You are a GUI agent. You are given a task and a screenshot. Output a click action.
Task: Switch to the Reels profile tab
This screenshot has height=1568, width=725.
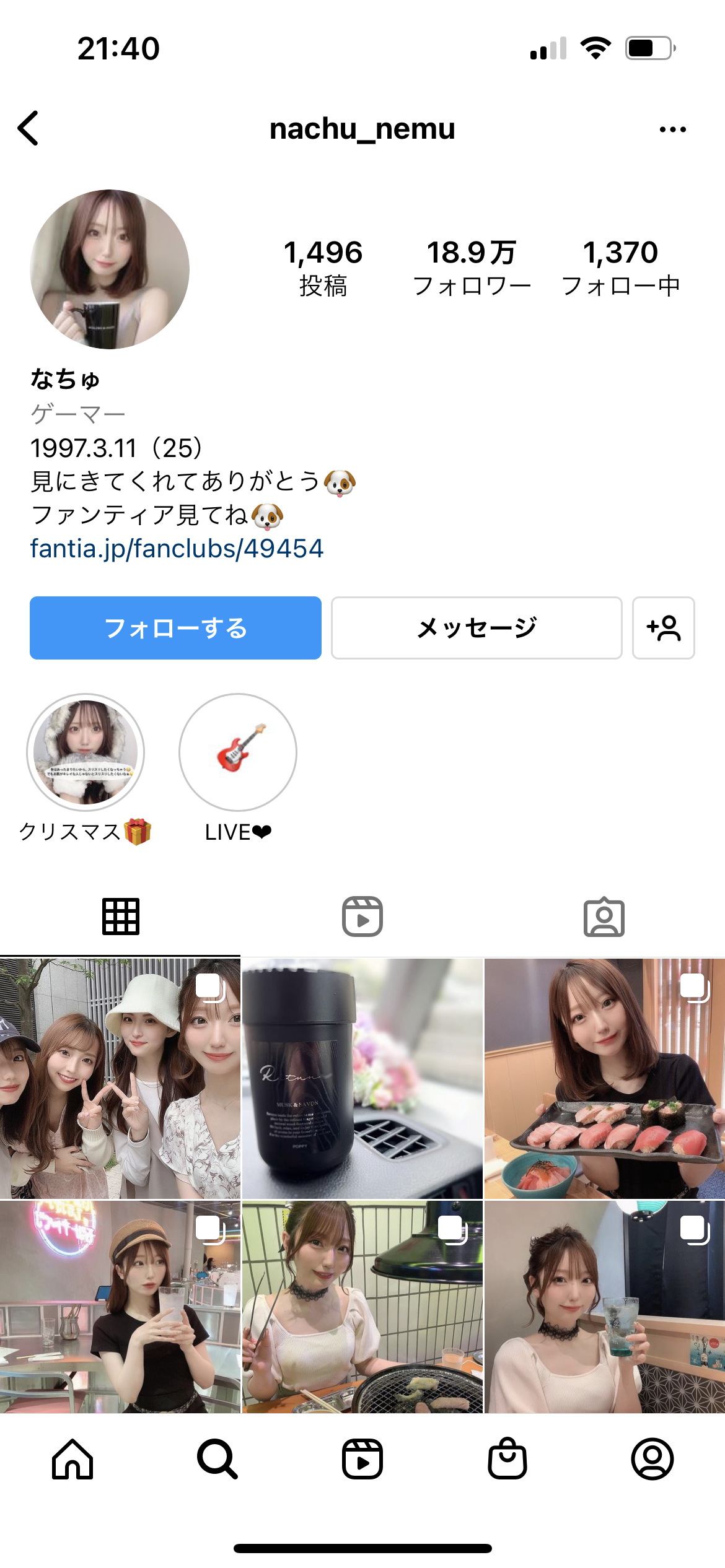tap(362, 916)
